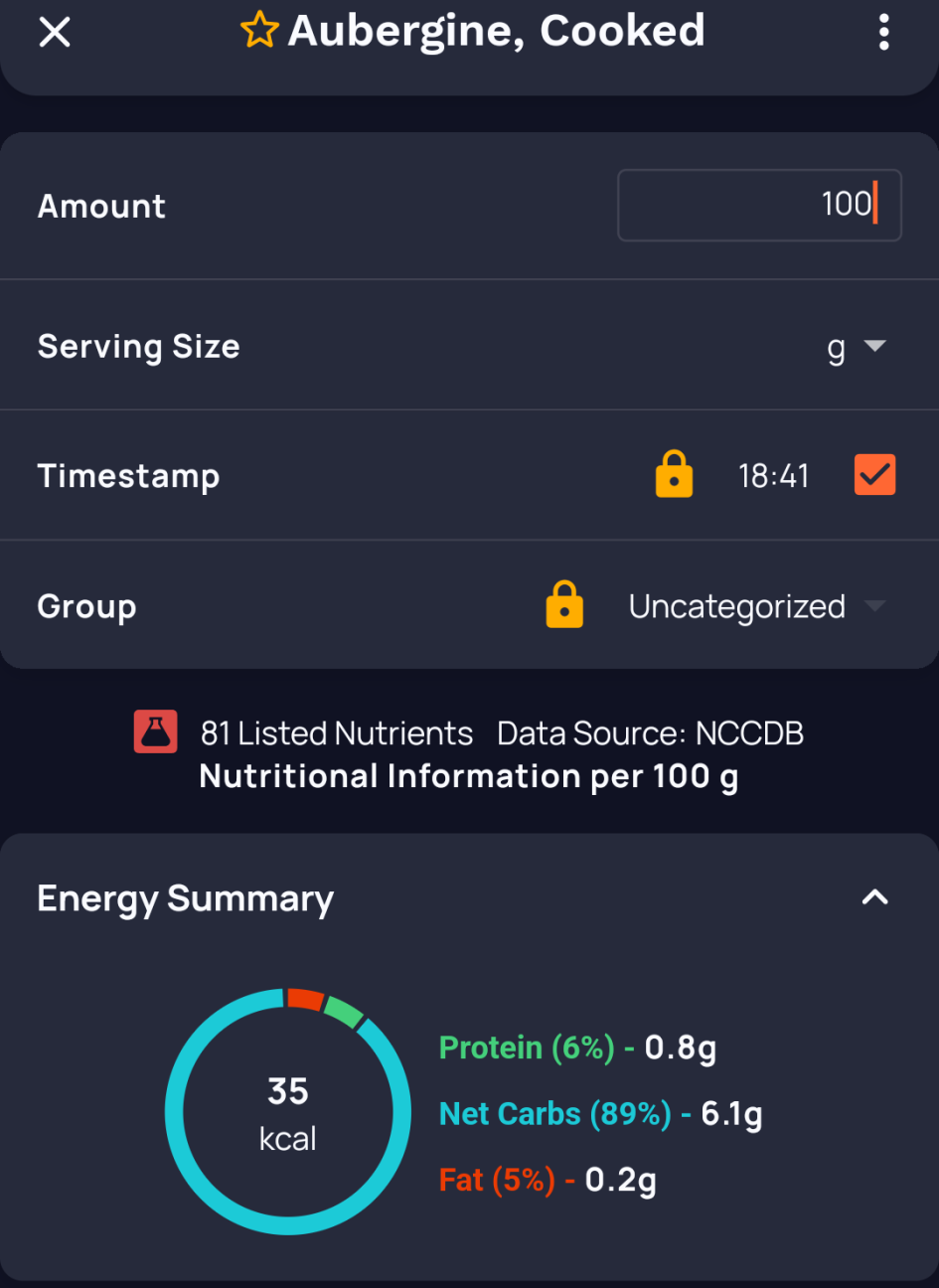The width and height of the screenshot is (939, 1288).
Task: Change the 18:41 timestamp time
Action: 773,476
